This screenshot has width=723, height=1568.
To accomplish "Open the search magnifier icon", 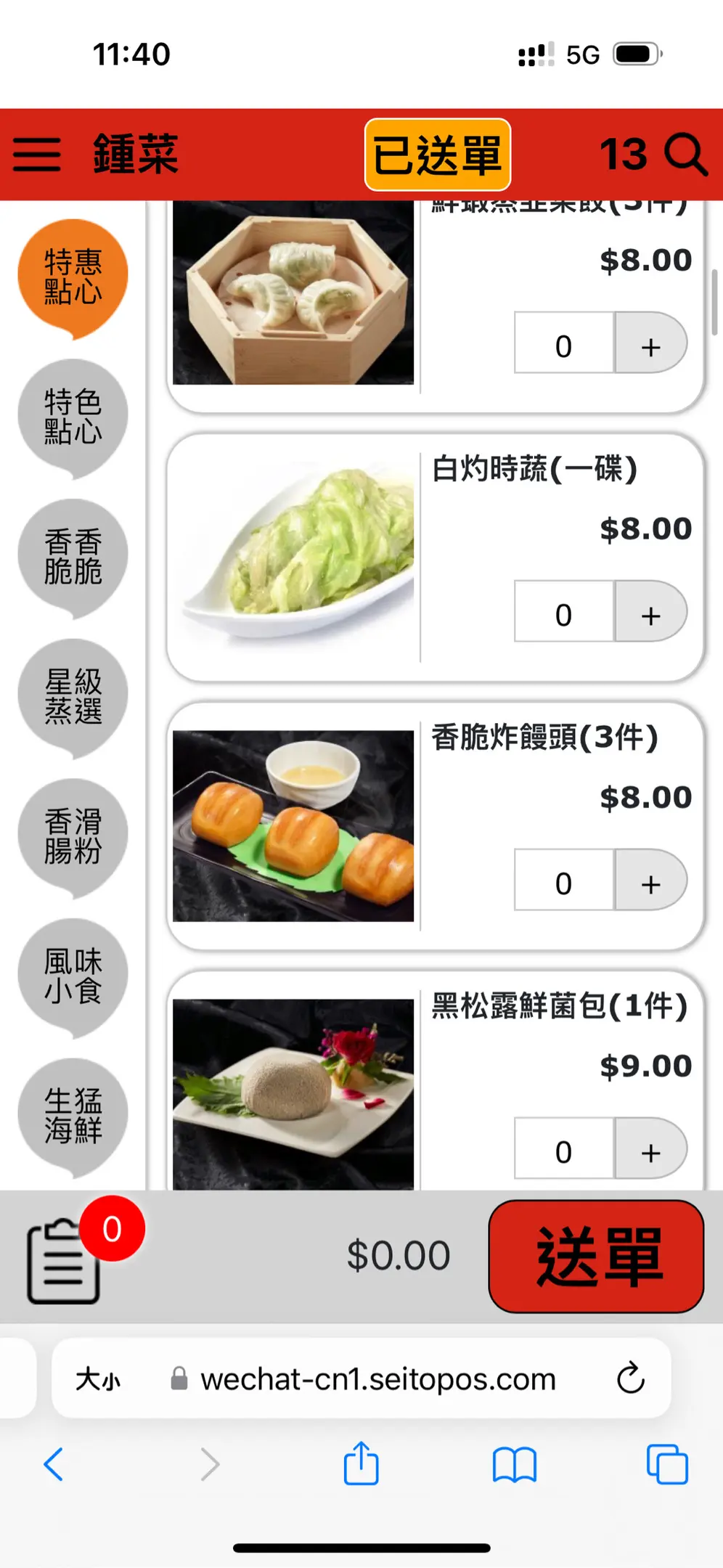I will pyautogui.click(x=685, y=155).
